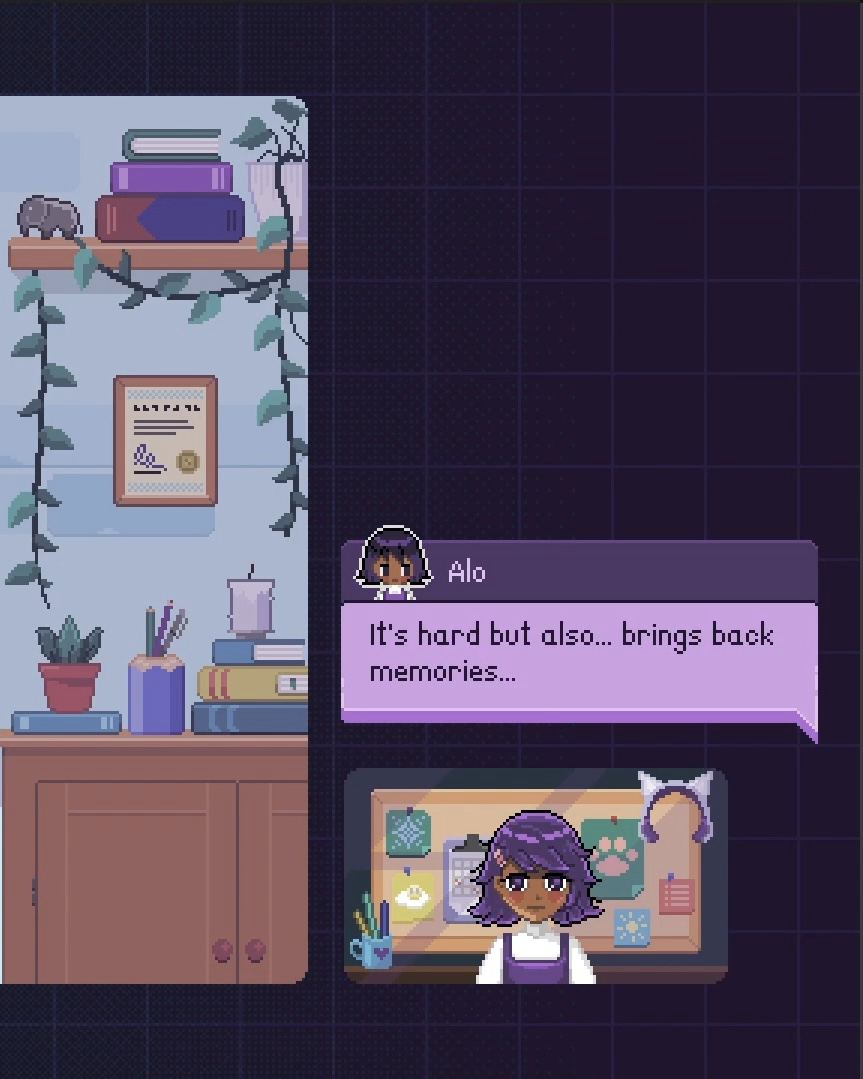Tap Alo's dialogue bubble to continue
This screenshot has width=863, height=1079.
coord(578,654)
